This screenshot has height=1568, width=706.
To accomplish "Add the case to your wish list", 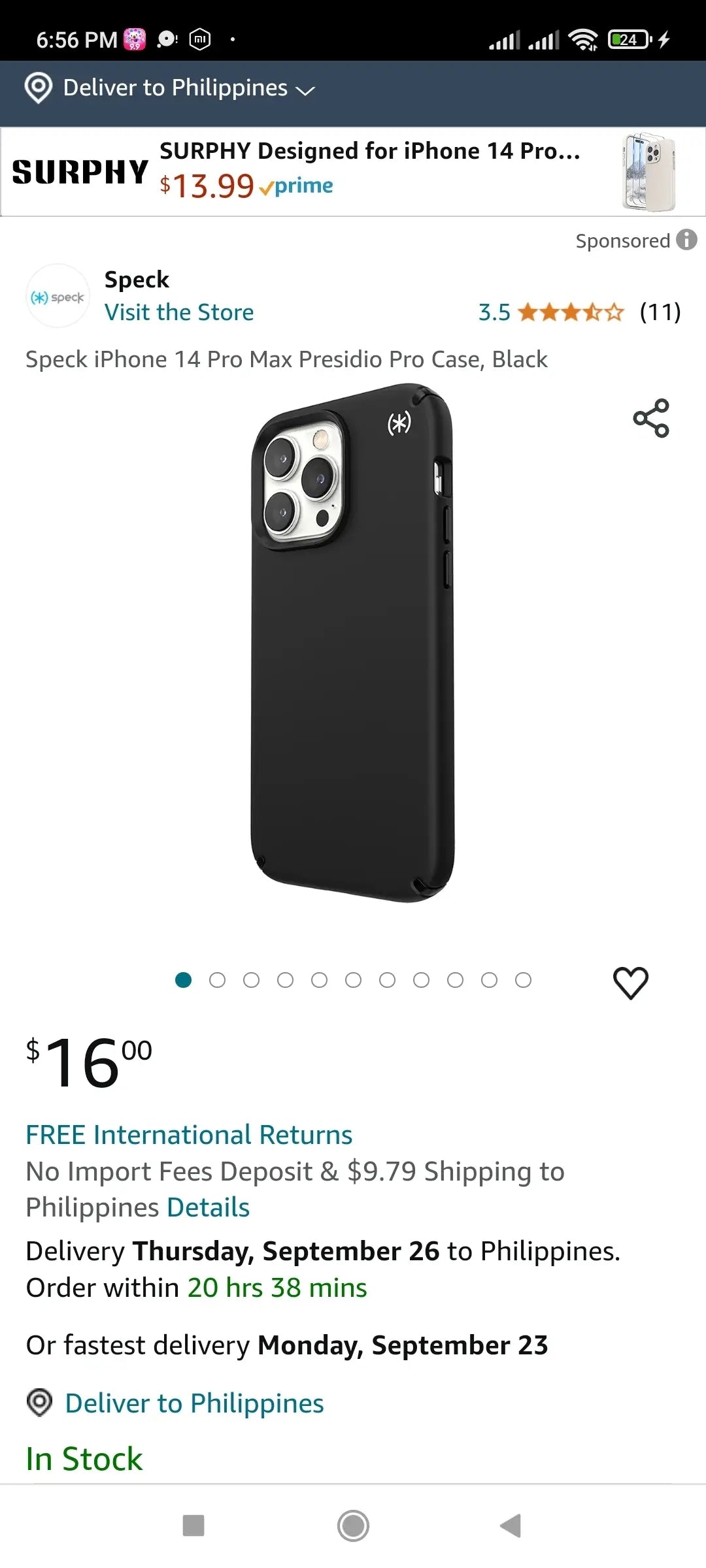I will pyautogui.click(x=630, y=982).
